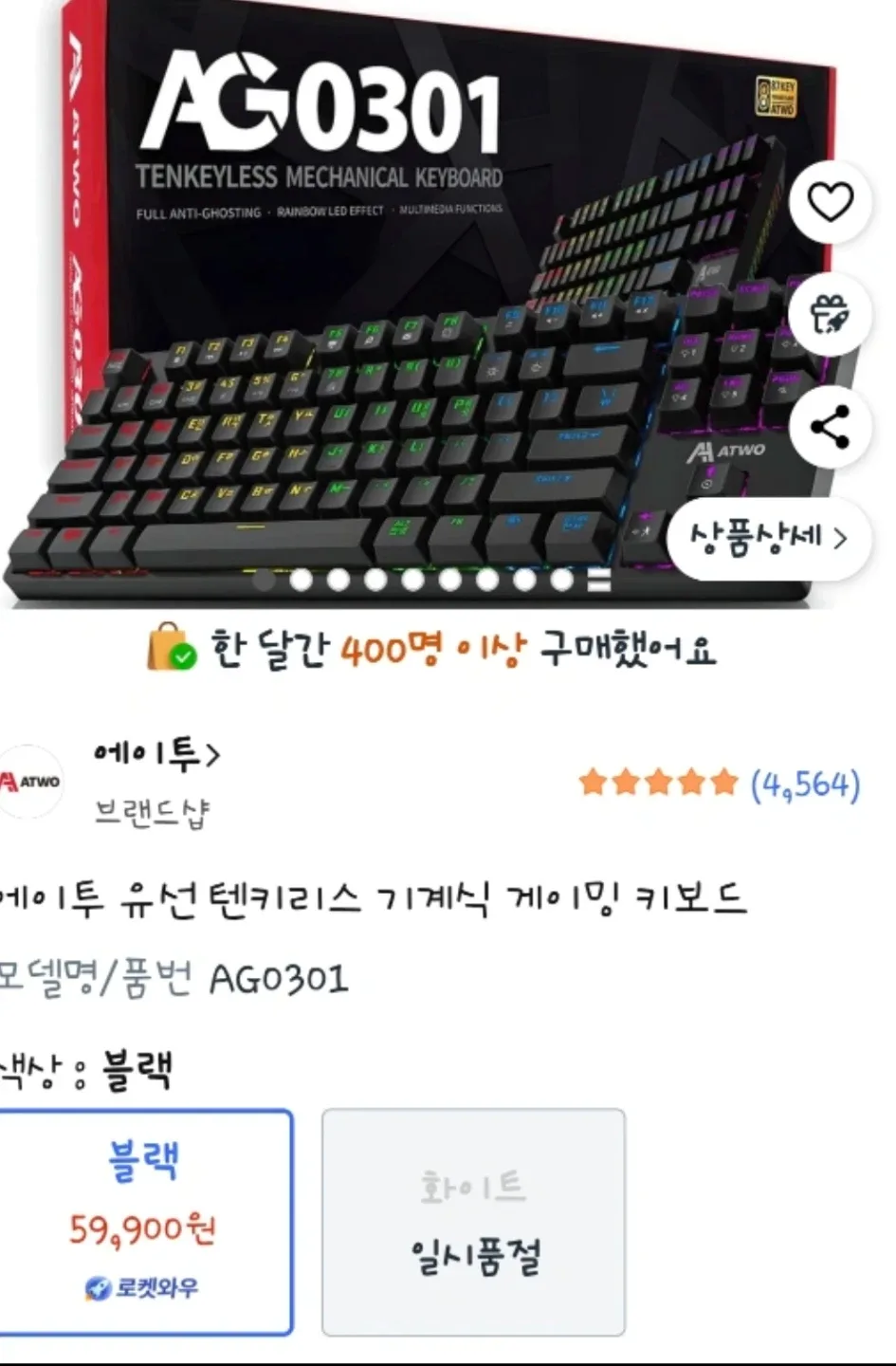Select the 블랙 color option
This screenshot has height=1366, width=896.
[x=145, y=1222]
